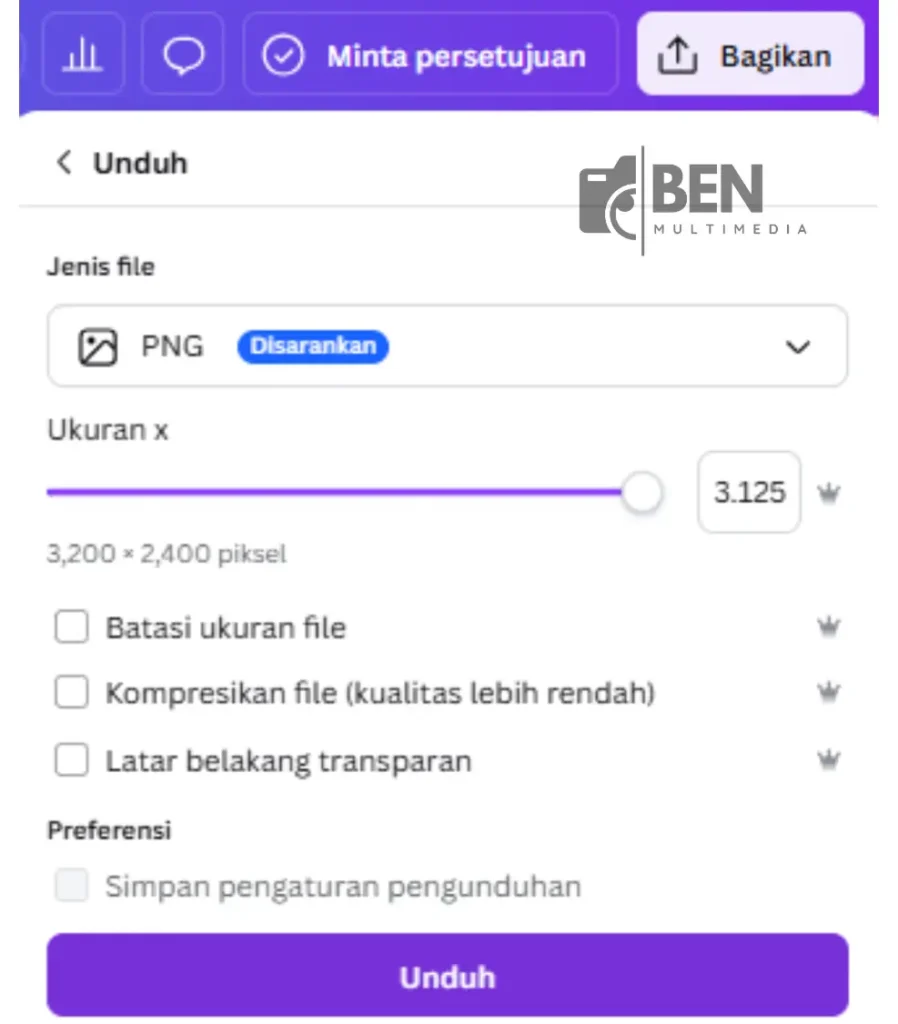
Task: Click the 3.125 size input field
Action: tap(748, 492)
